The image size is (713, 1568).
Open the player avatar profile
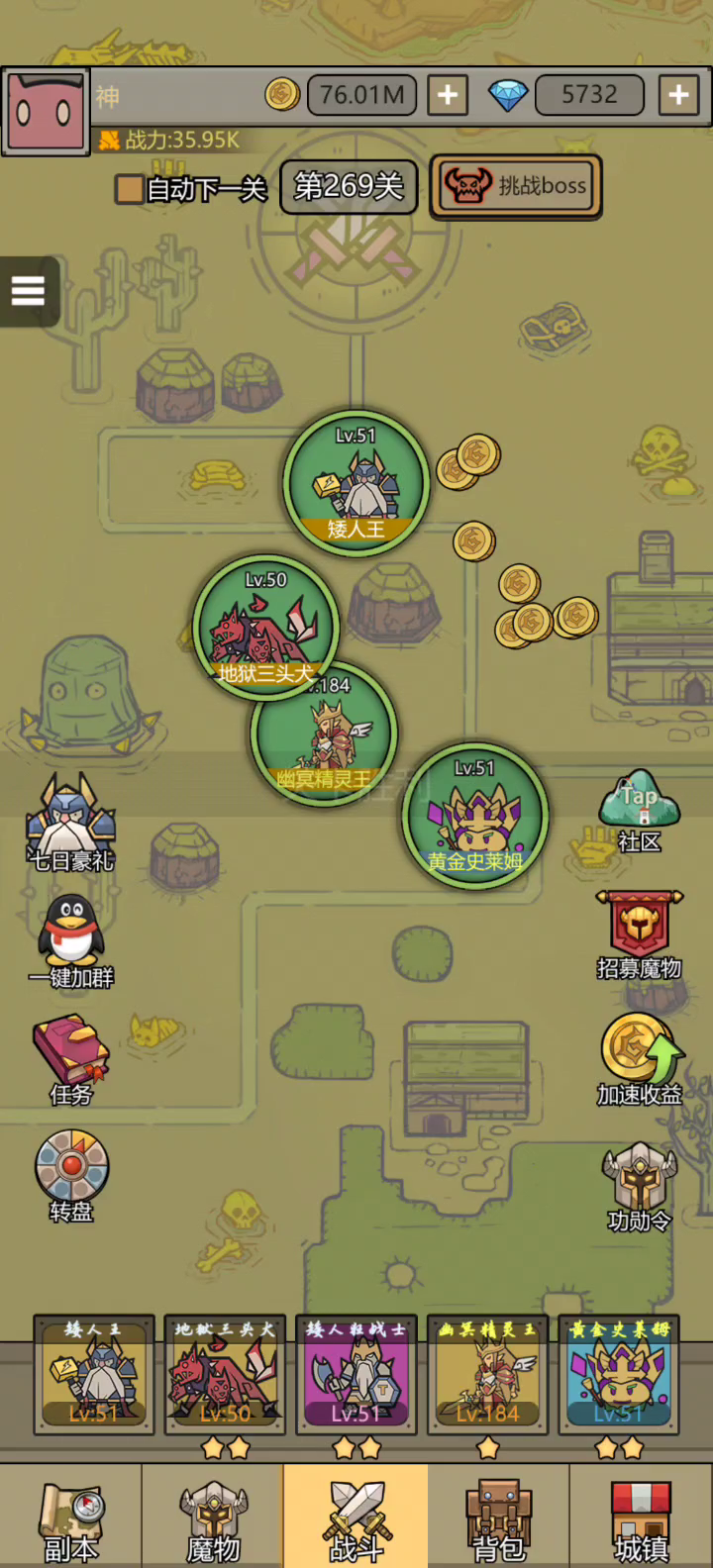[46, 112]
